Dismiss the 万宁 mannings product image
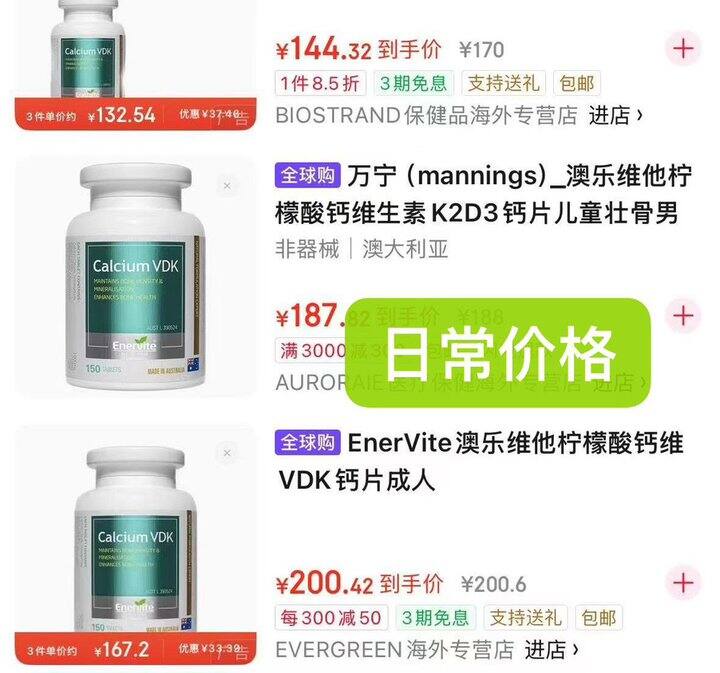The image size is (720, 673). tap(227, 186)
